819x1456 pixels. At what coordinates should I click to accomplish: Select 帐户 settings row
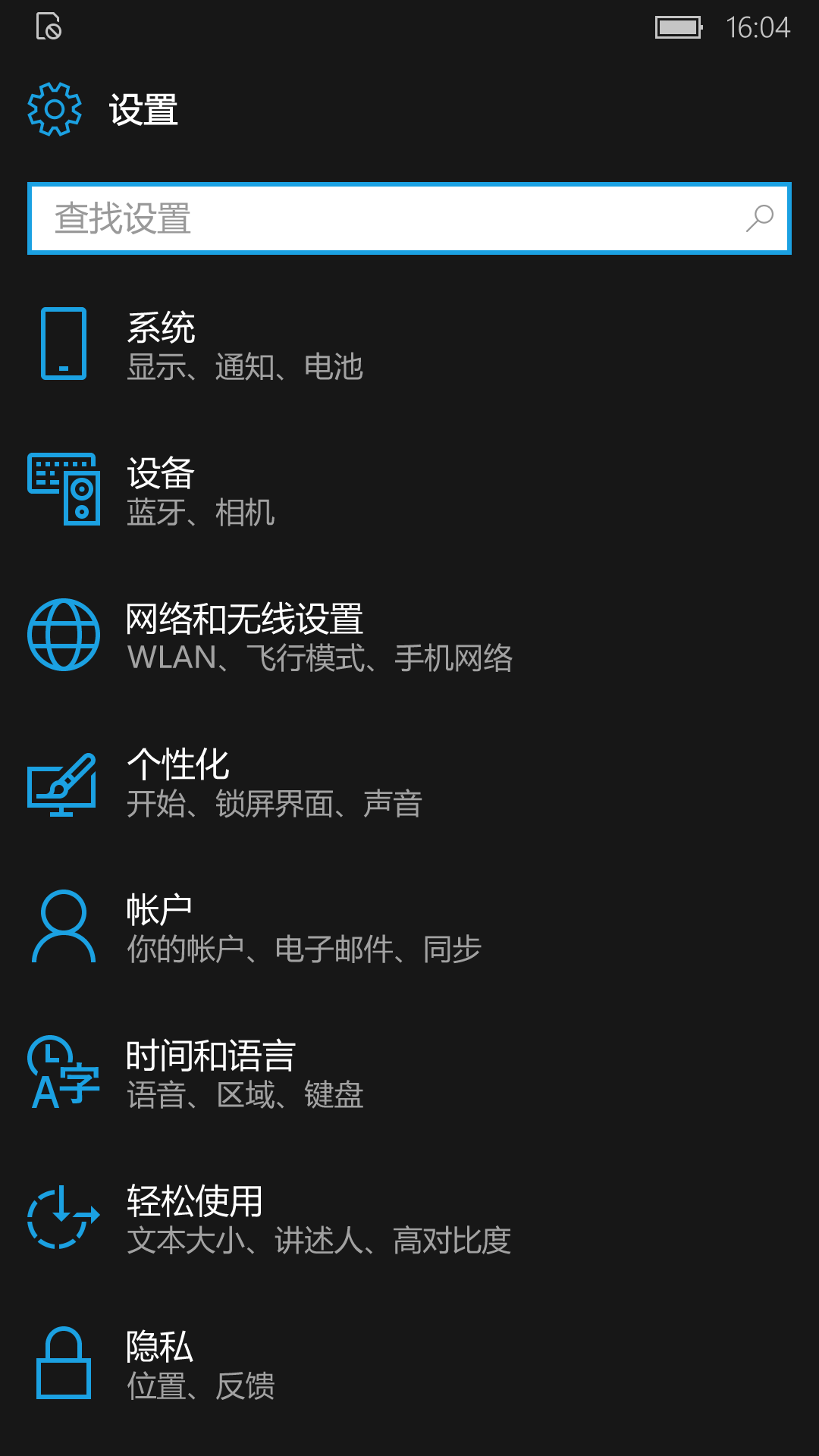tap(409, 927)
